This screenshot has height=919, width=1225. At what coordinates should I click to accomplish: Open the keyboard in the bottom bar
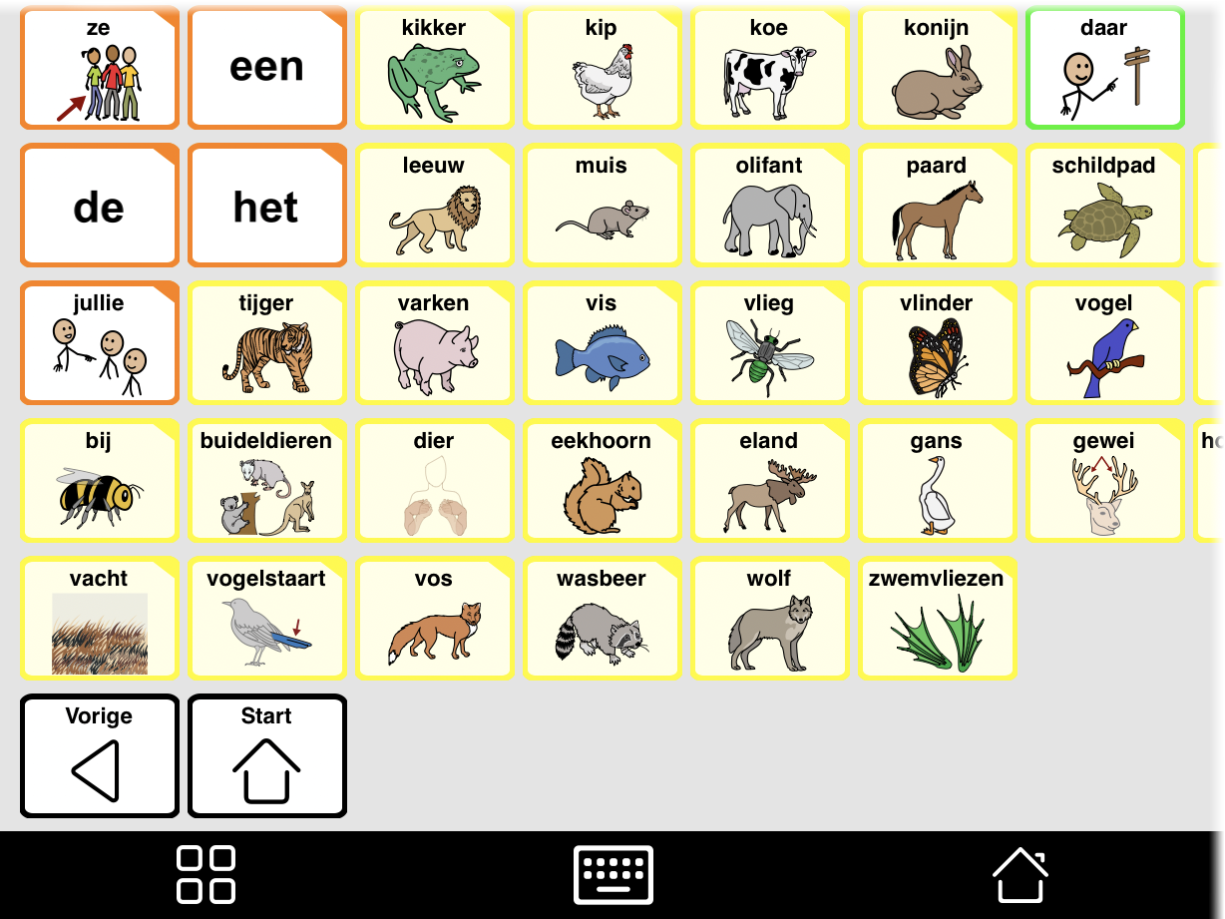click(x=613, y=875)
